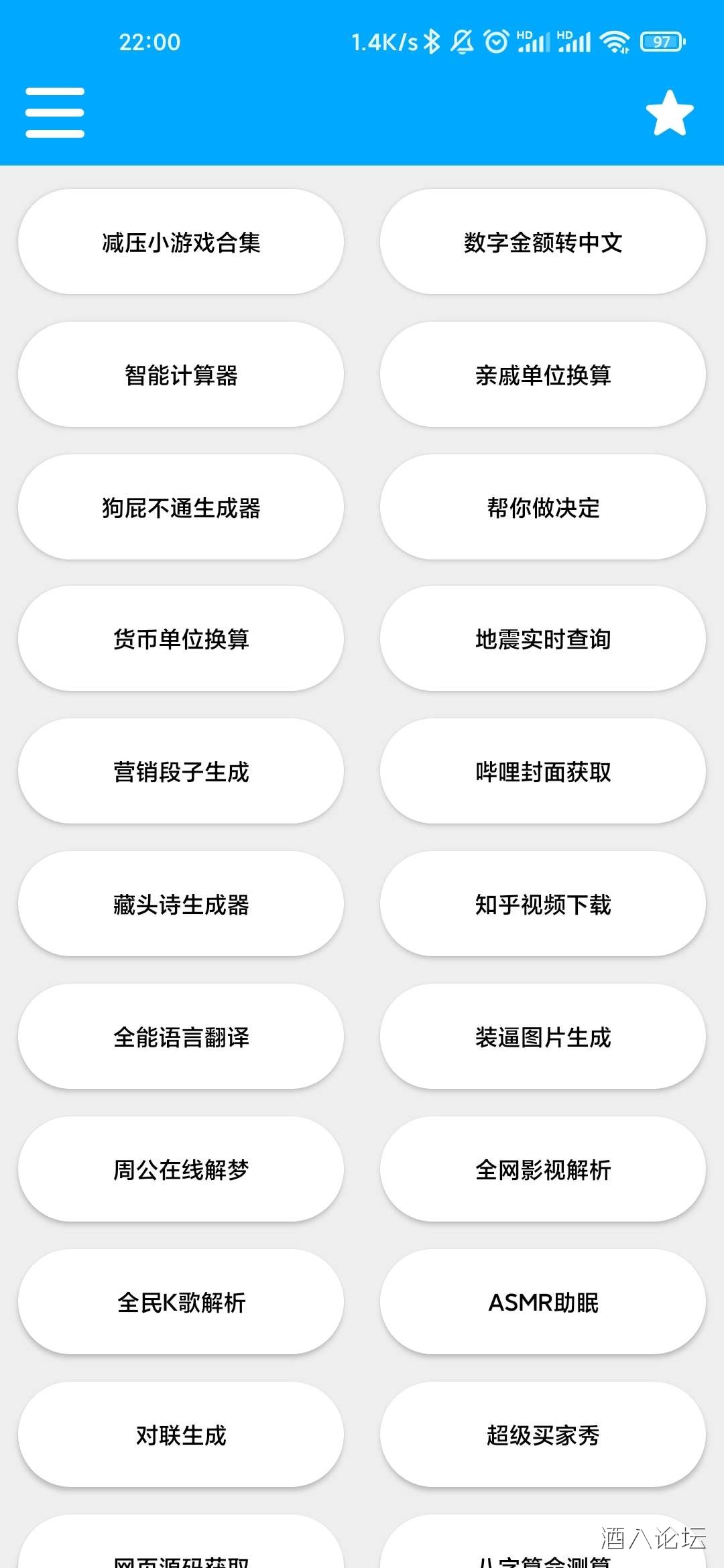Screen dimensions: 724x1568
Task: Open 装逼图片生成
Action: click(543, 1037)
